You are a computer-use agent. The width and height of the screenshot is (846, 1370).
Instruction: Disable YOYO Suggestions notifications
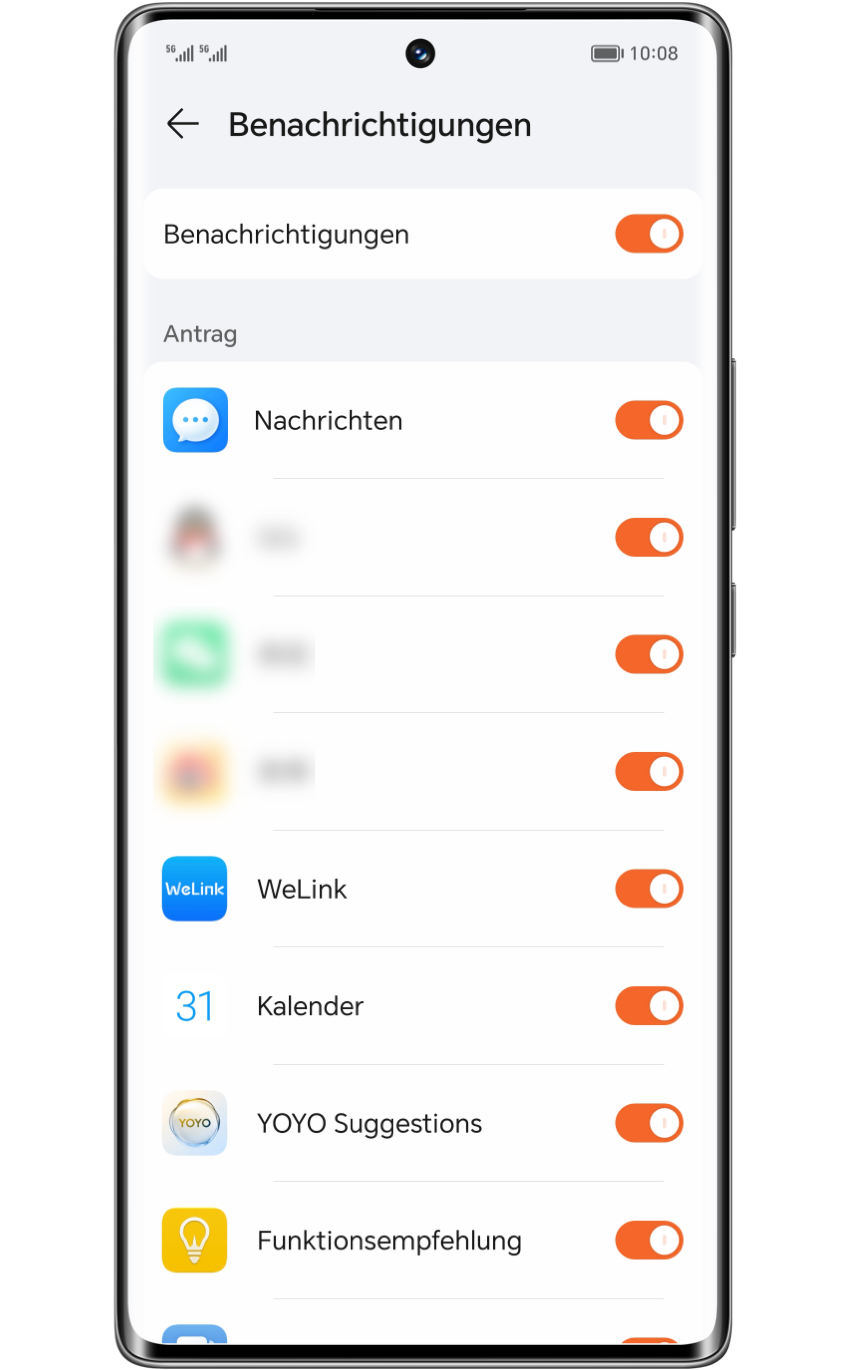[649, 1122]
